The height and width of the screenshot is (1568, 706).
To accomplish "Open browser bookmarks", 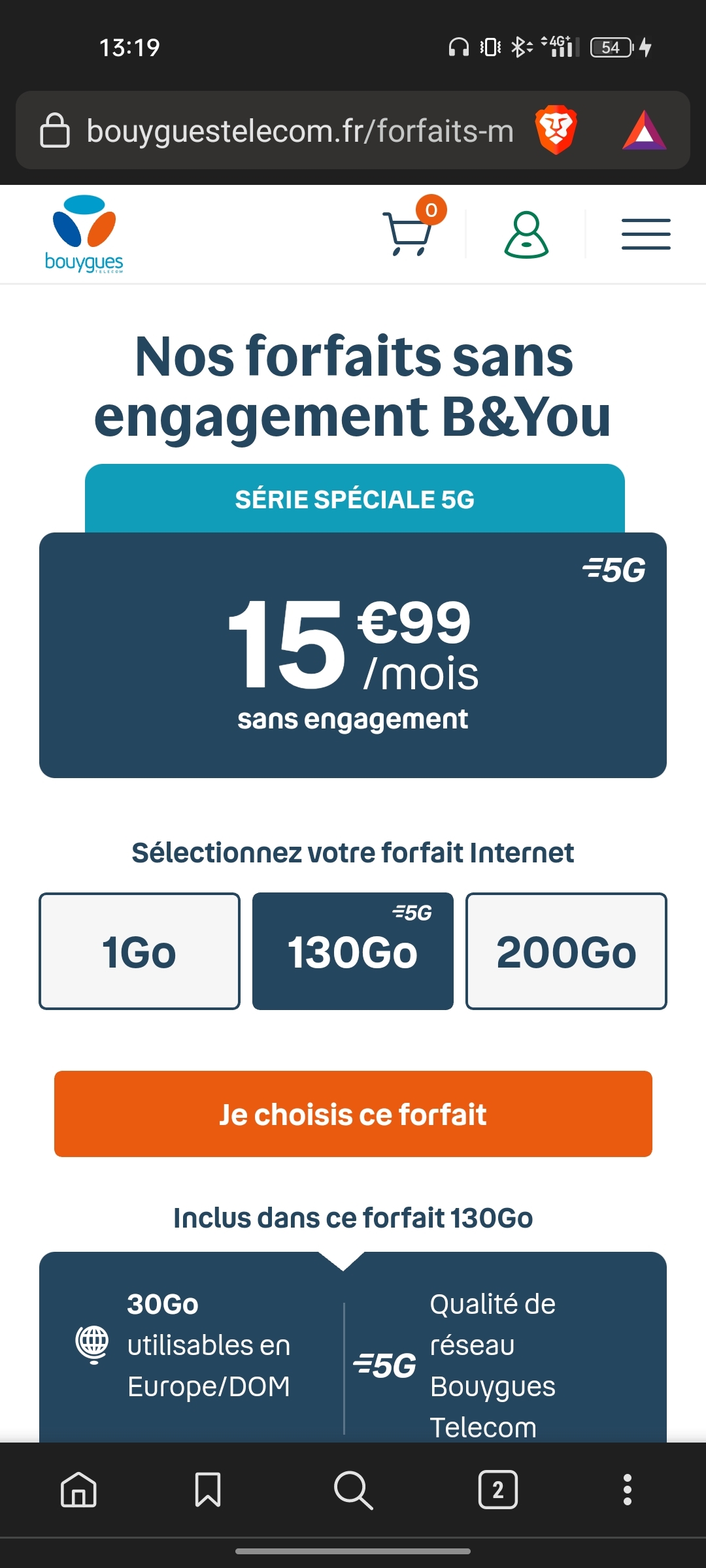I will [208, 1490].
